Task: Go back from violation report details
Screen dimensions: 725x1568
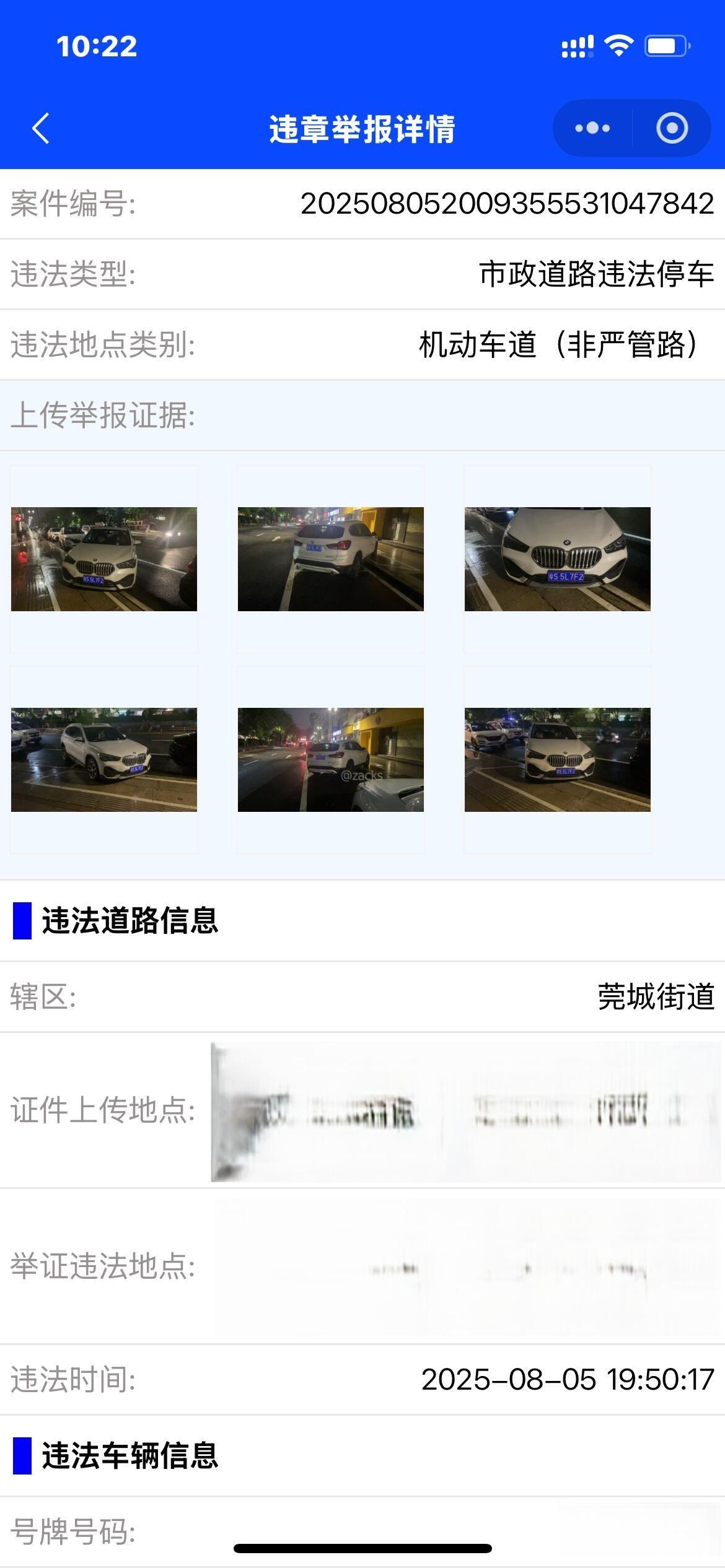Action: [x=41, y=129]
